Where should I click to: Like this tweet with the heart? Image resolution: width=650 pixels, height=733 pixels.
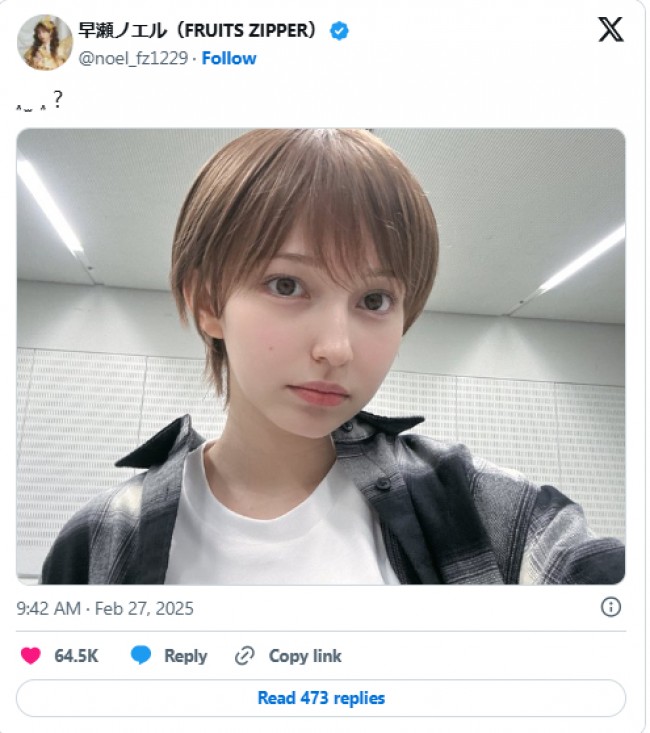pyautogui.click(x=32, y=656)
